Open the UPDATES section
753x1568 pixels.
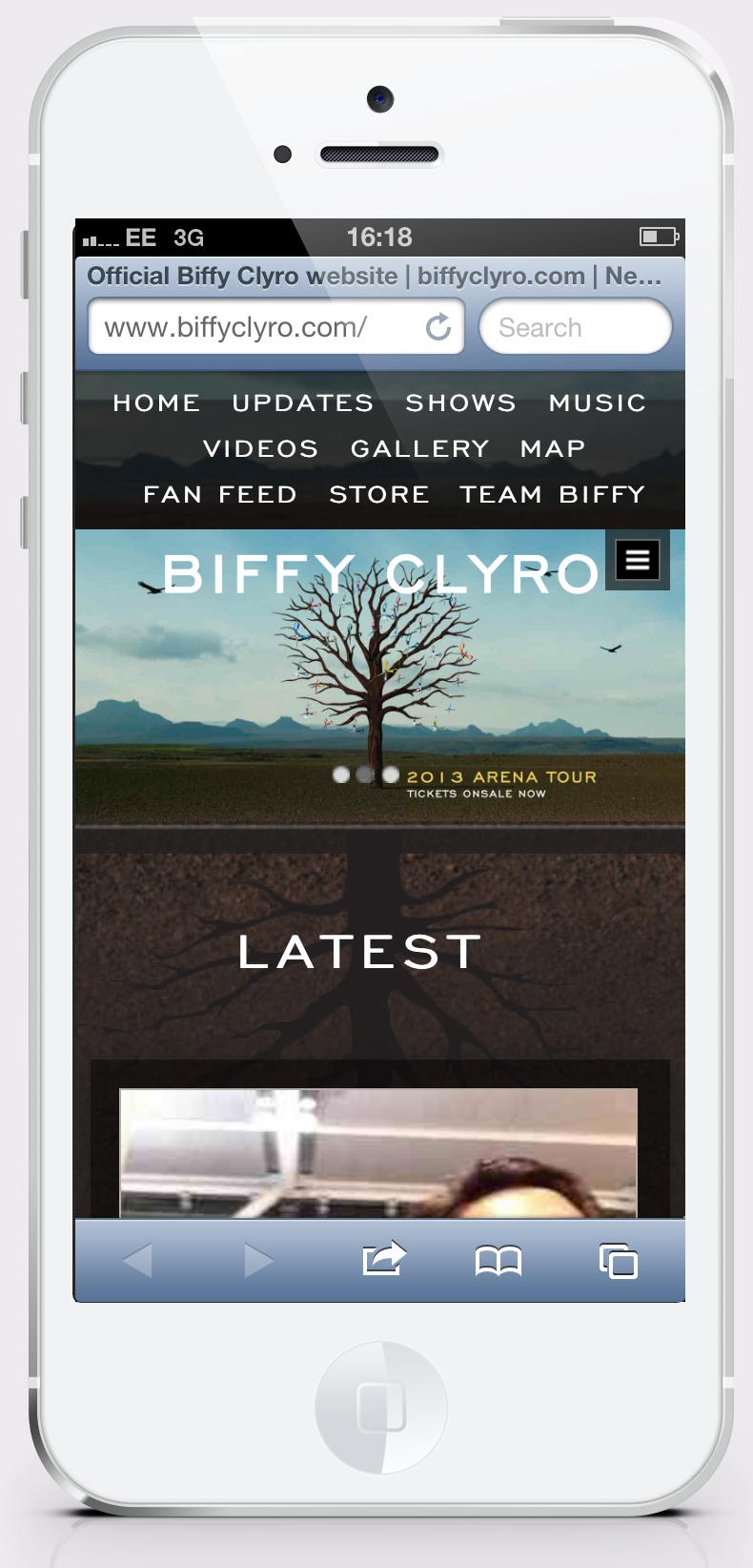tap(303, 403)
